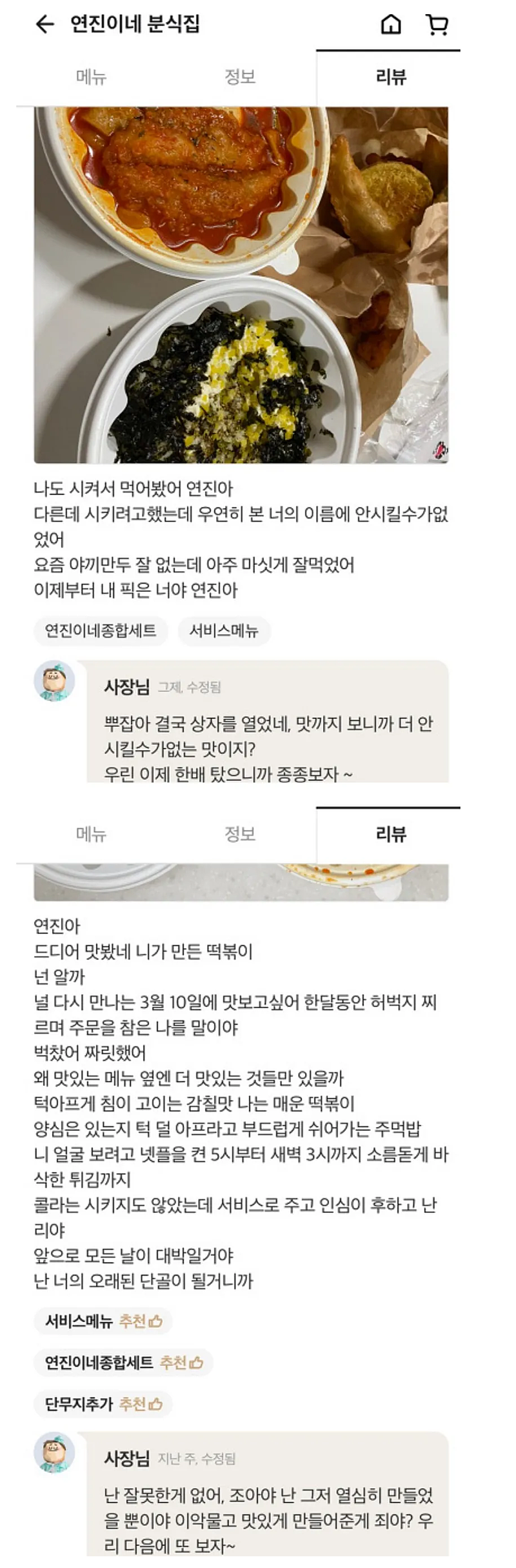Switch to the 정보 tab directly under the store title

coord(240,77)
